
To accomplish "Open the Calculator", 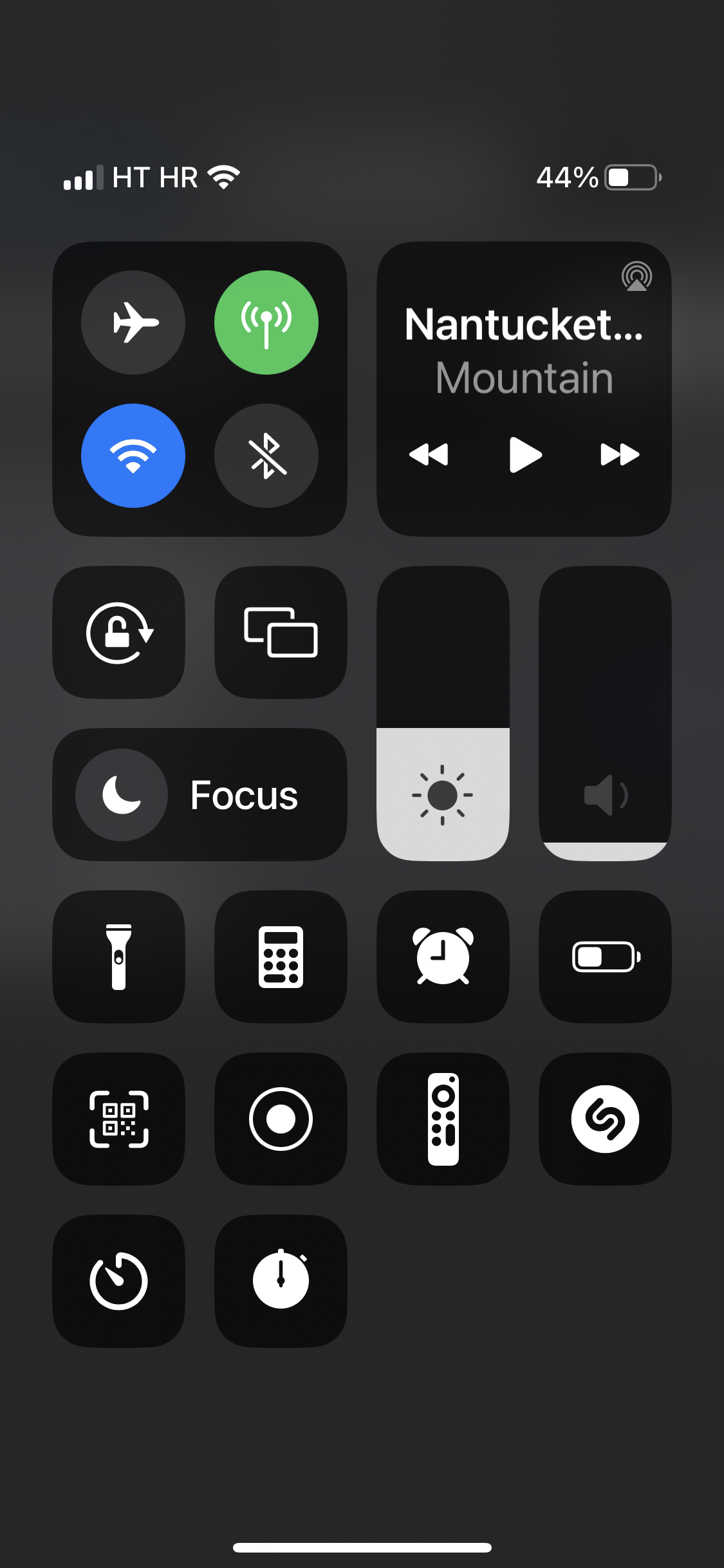I will tap(281, 957).
